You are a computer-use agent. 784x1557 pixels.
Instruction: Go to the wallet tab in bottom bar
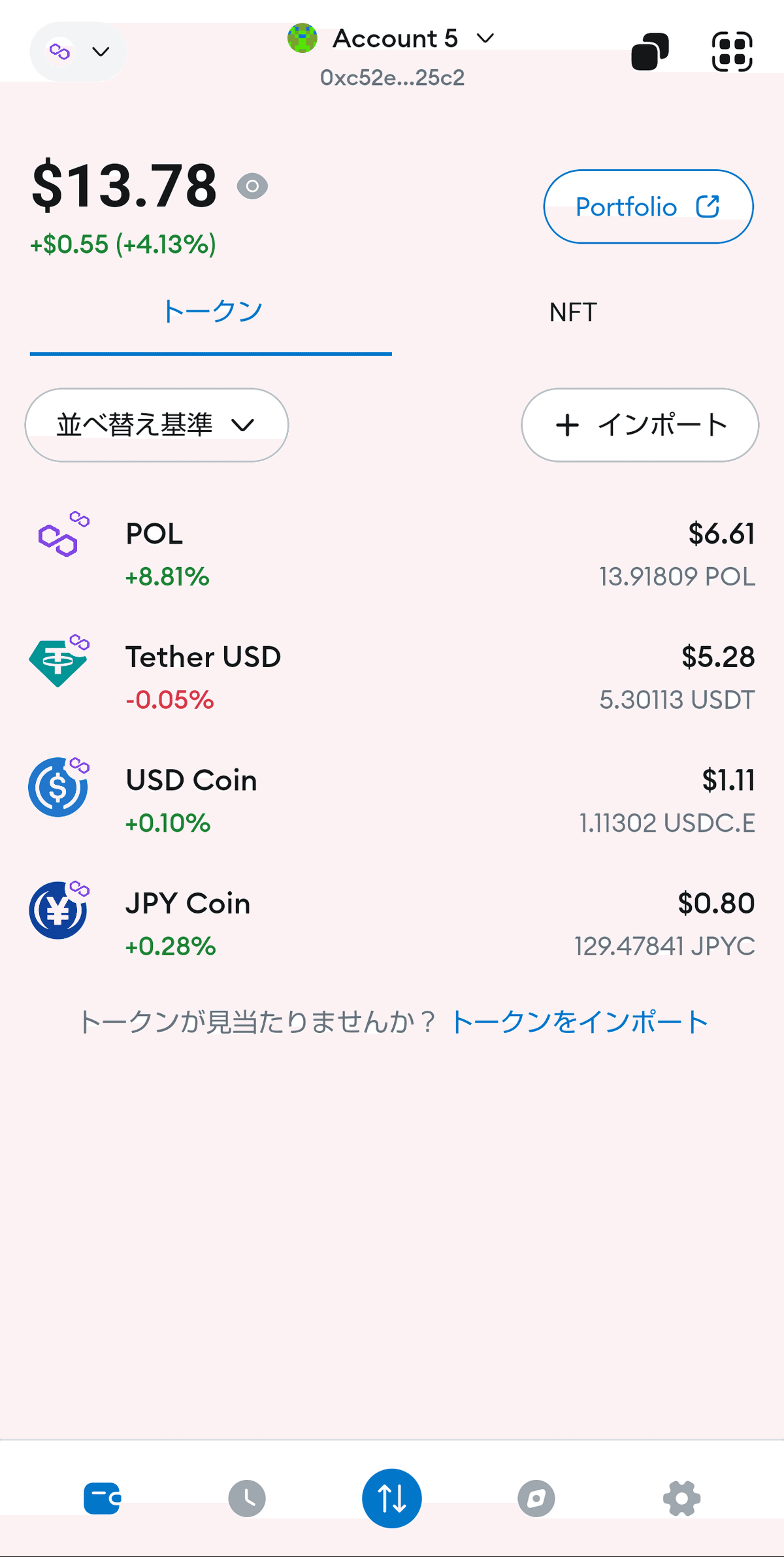[103, 1498]
